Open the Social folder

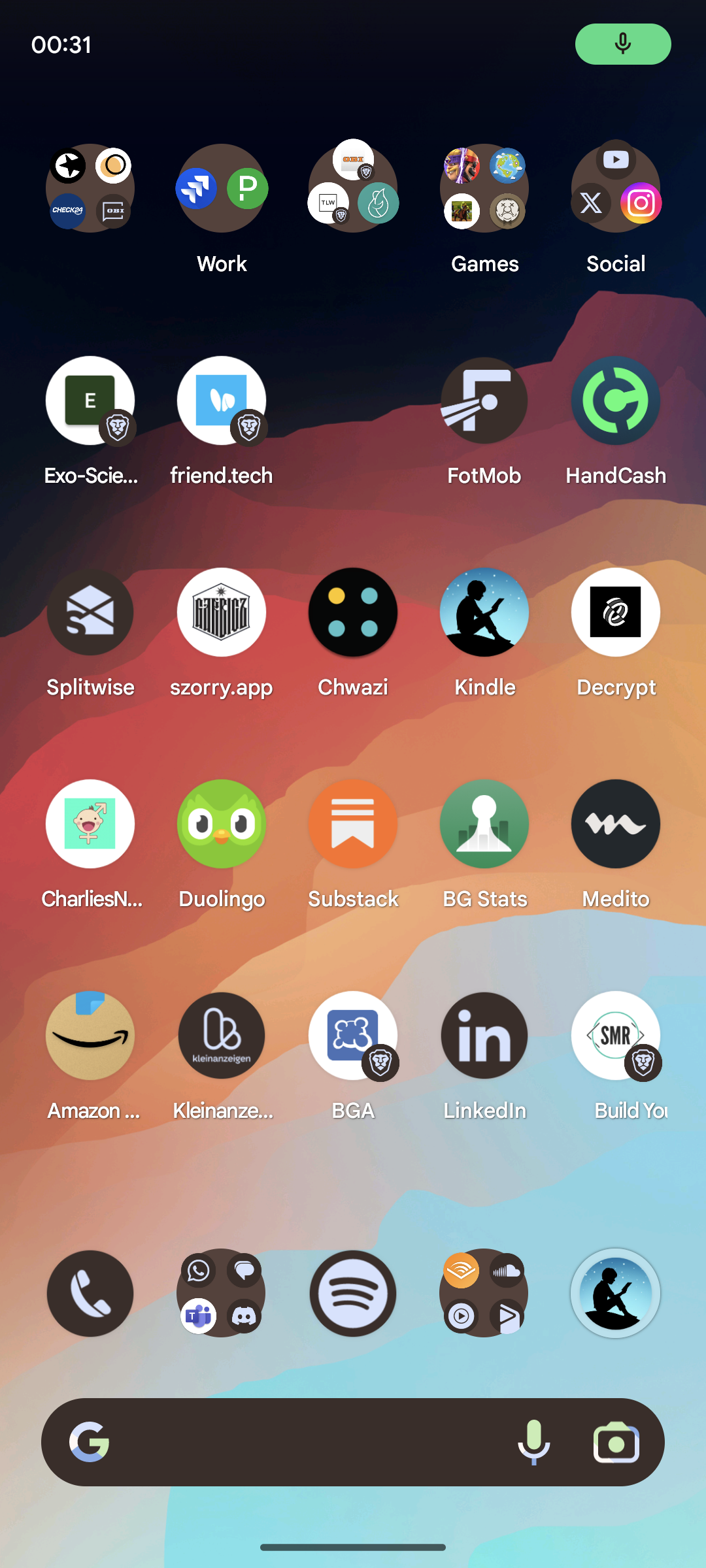(x=616, y=189)
